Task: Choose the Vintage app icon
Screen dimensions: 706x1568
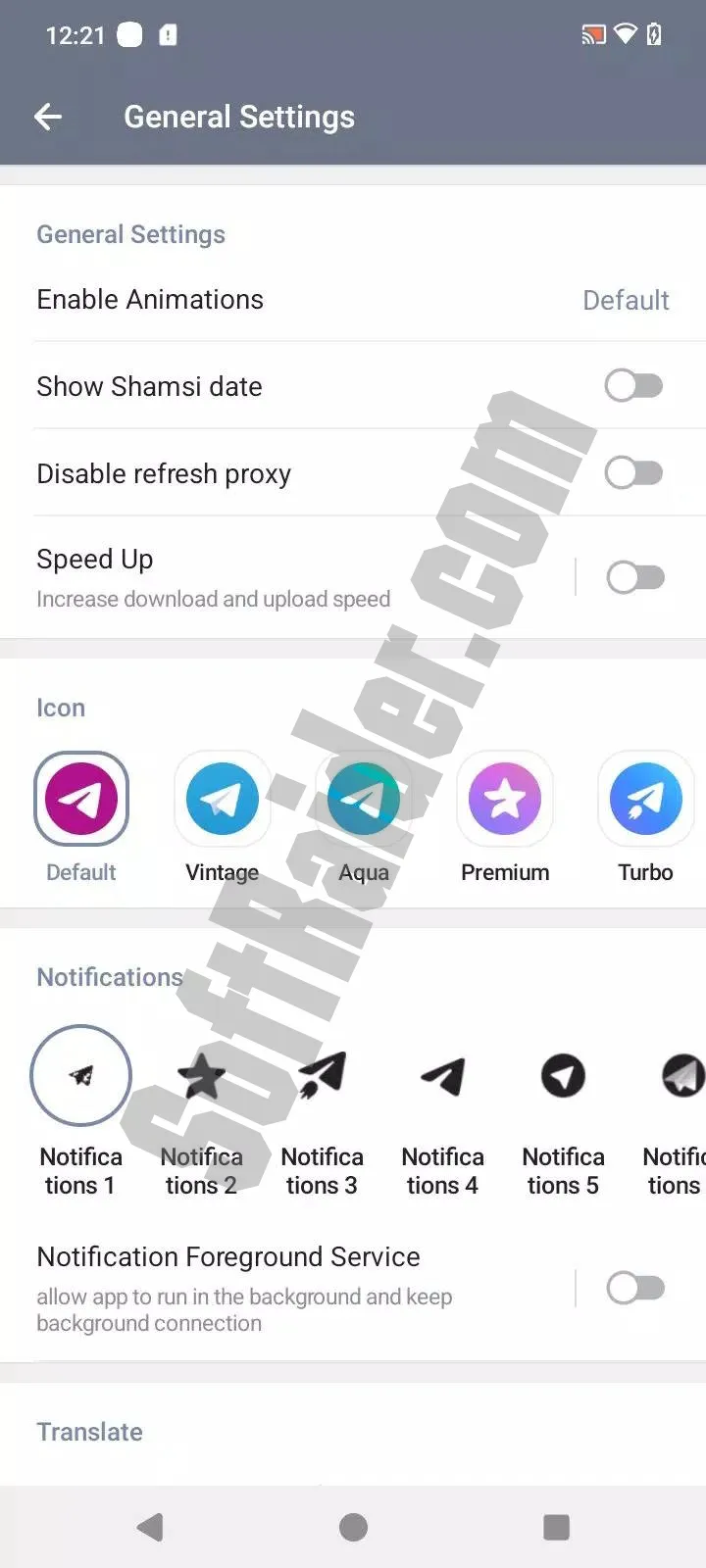Action: [223, 800]
